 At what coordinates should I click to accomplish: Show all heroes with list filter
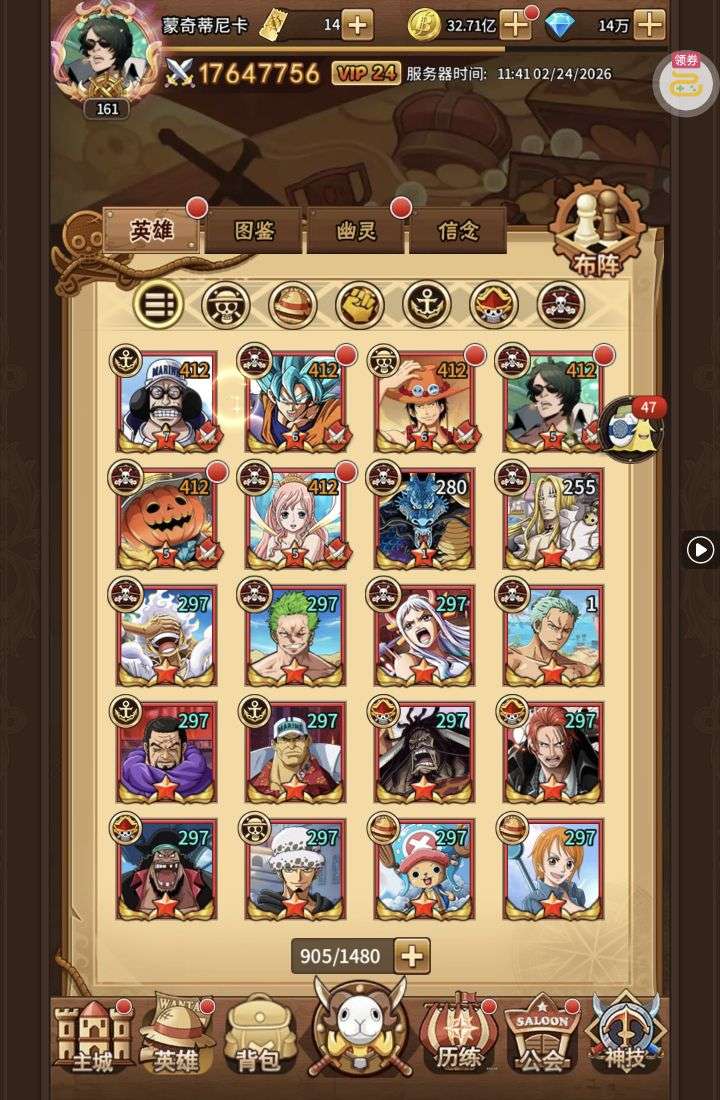[x=157, y=304]
